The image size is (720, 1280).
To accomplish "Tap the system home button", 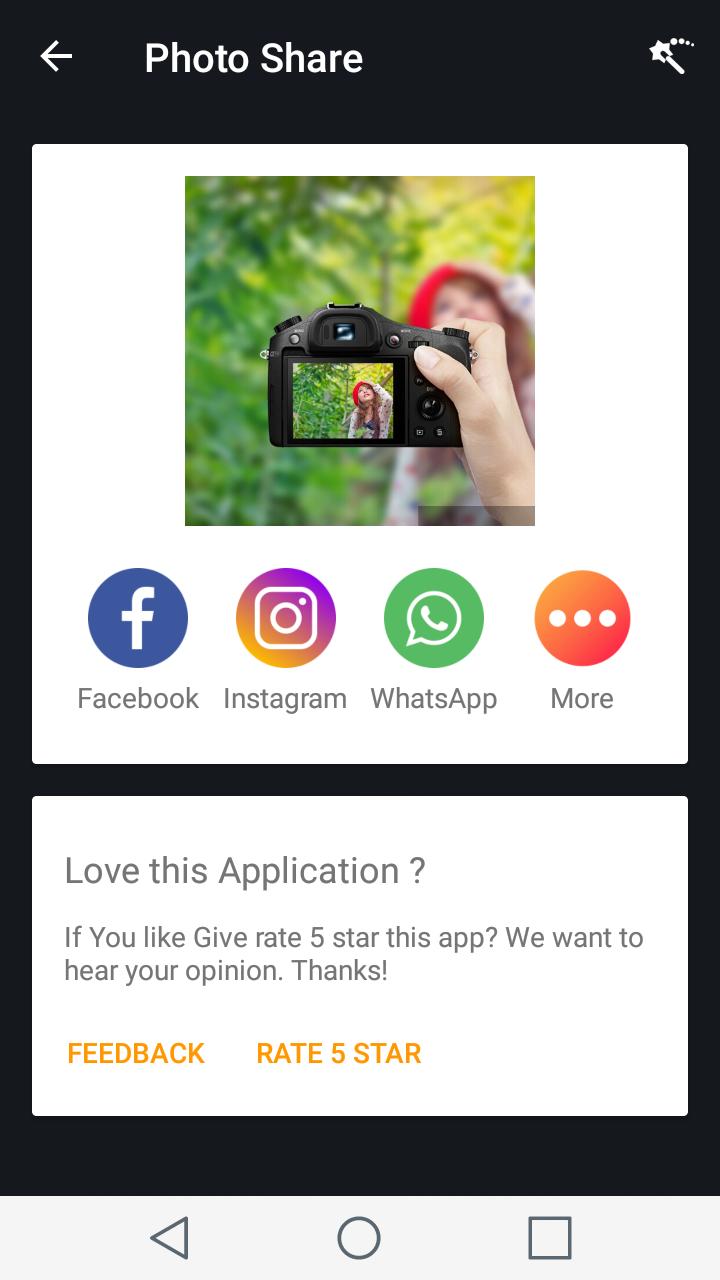I will 359,1238.
